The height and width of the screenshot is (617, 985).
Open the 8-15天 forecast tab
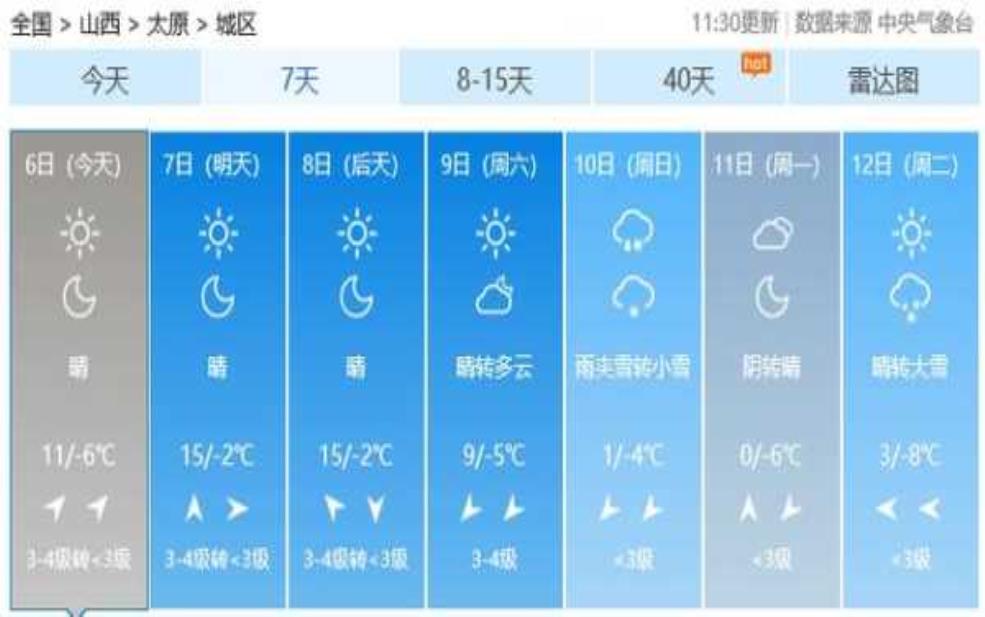coord(495,80)
